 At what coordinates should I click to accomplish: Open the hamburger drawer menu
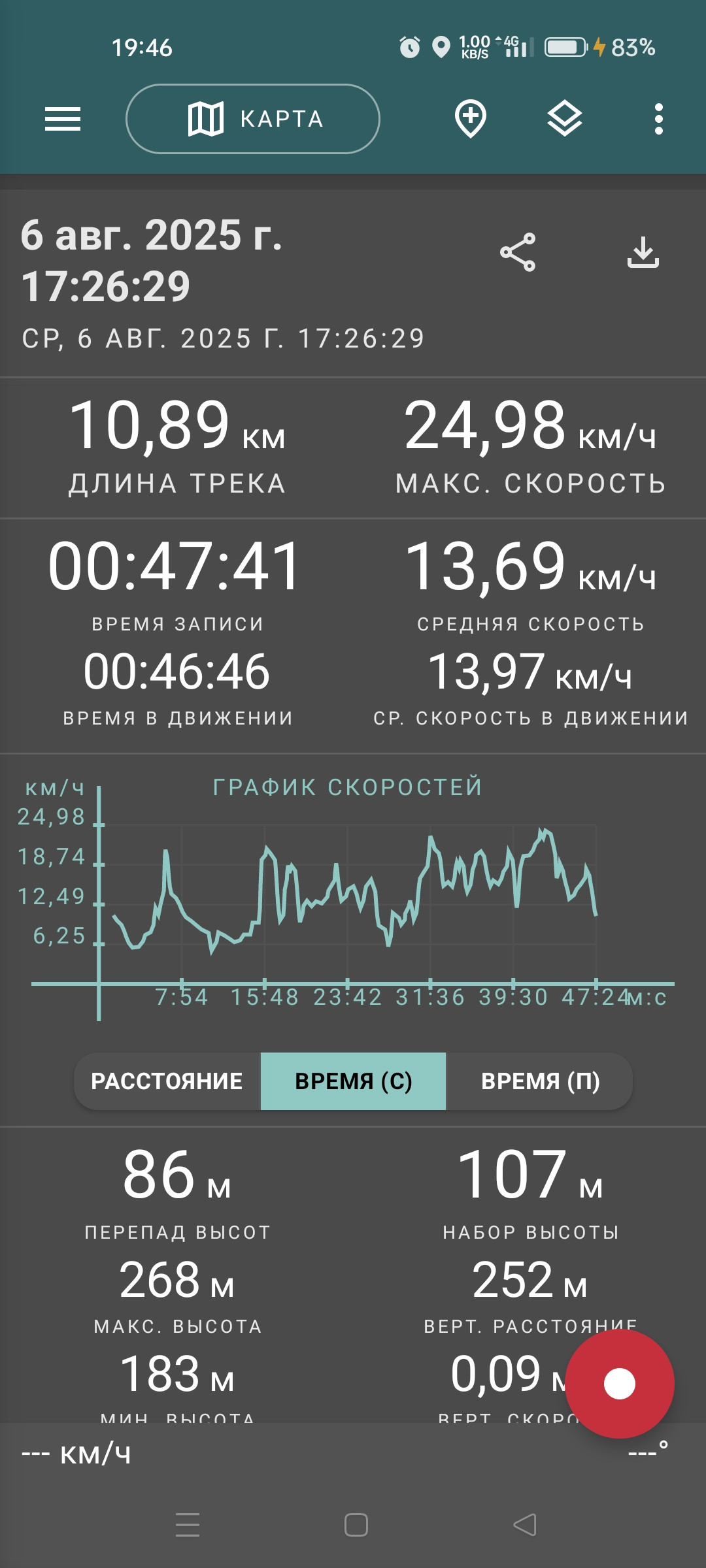click(x=63, y=119)
